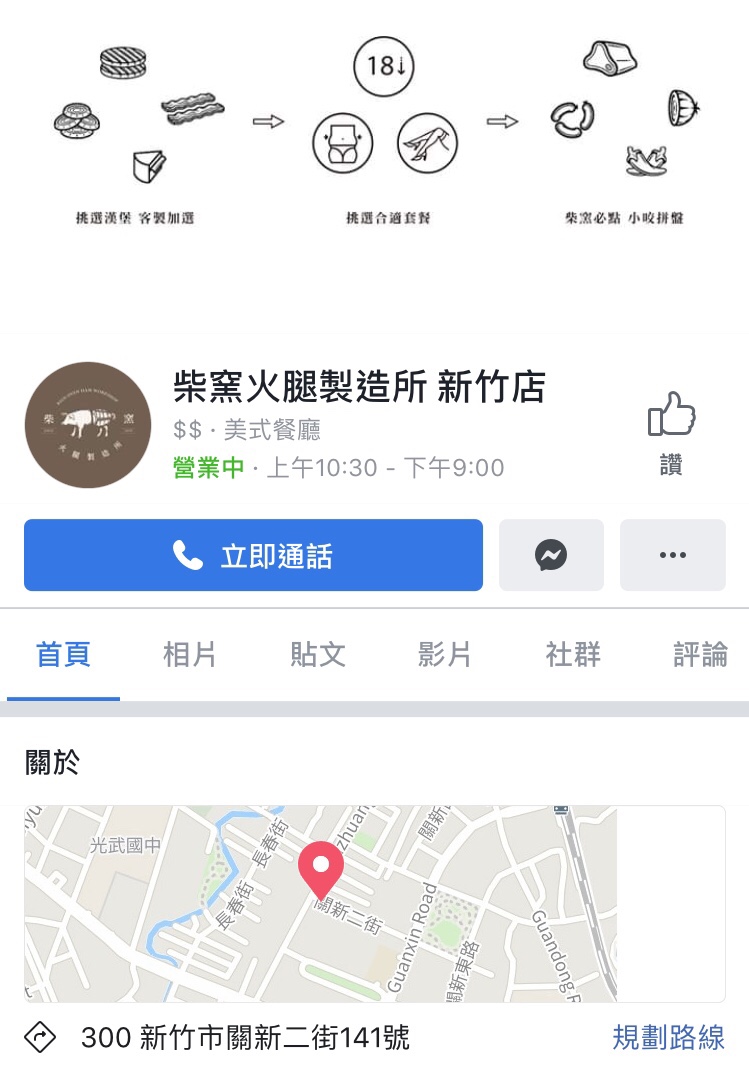Go to the 影片 tab
The height and width of the screenshot is (1075, 749).
click(x=445, y=655)
